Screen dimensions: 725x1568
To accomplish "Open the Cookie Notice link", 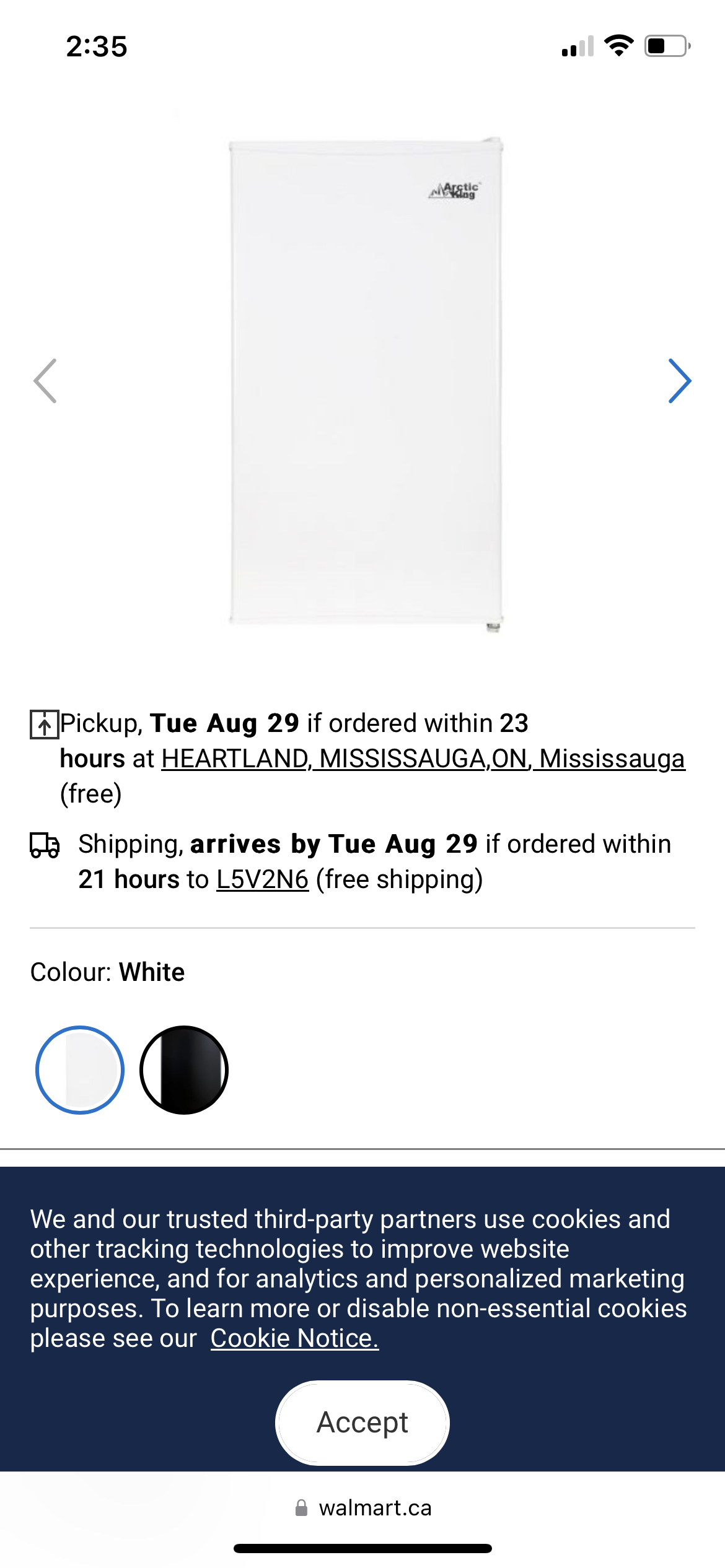I will [294, 1338].
